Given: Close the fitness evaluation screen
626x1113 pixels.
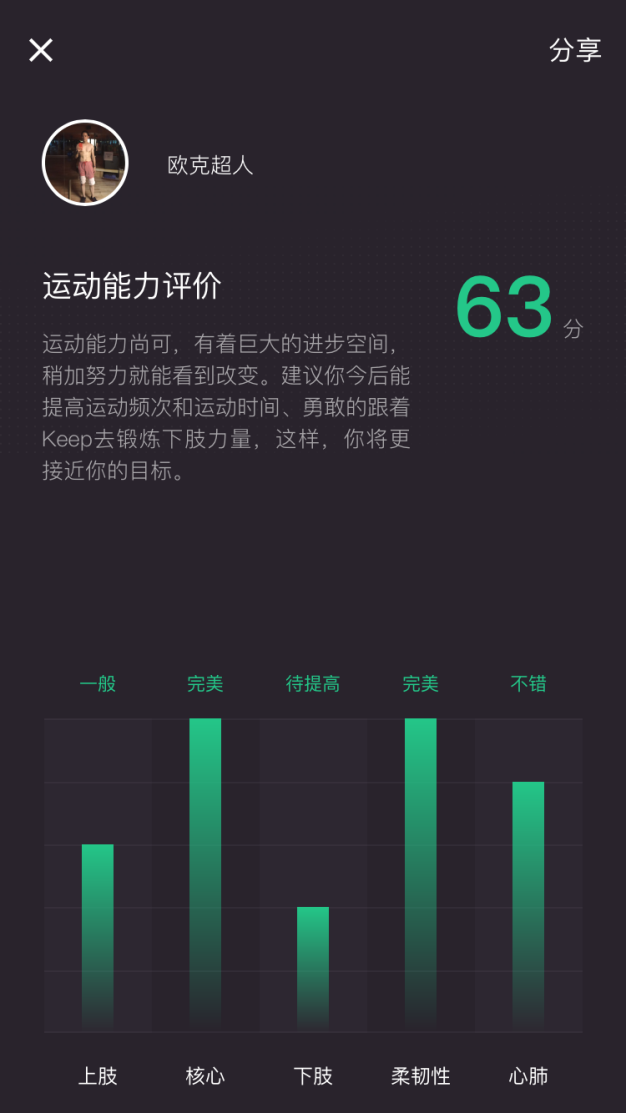Looking at the screenshot, I should 40,50.
